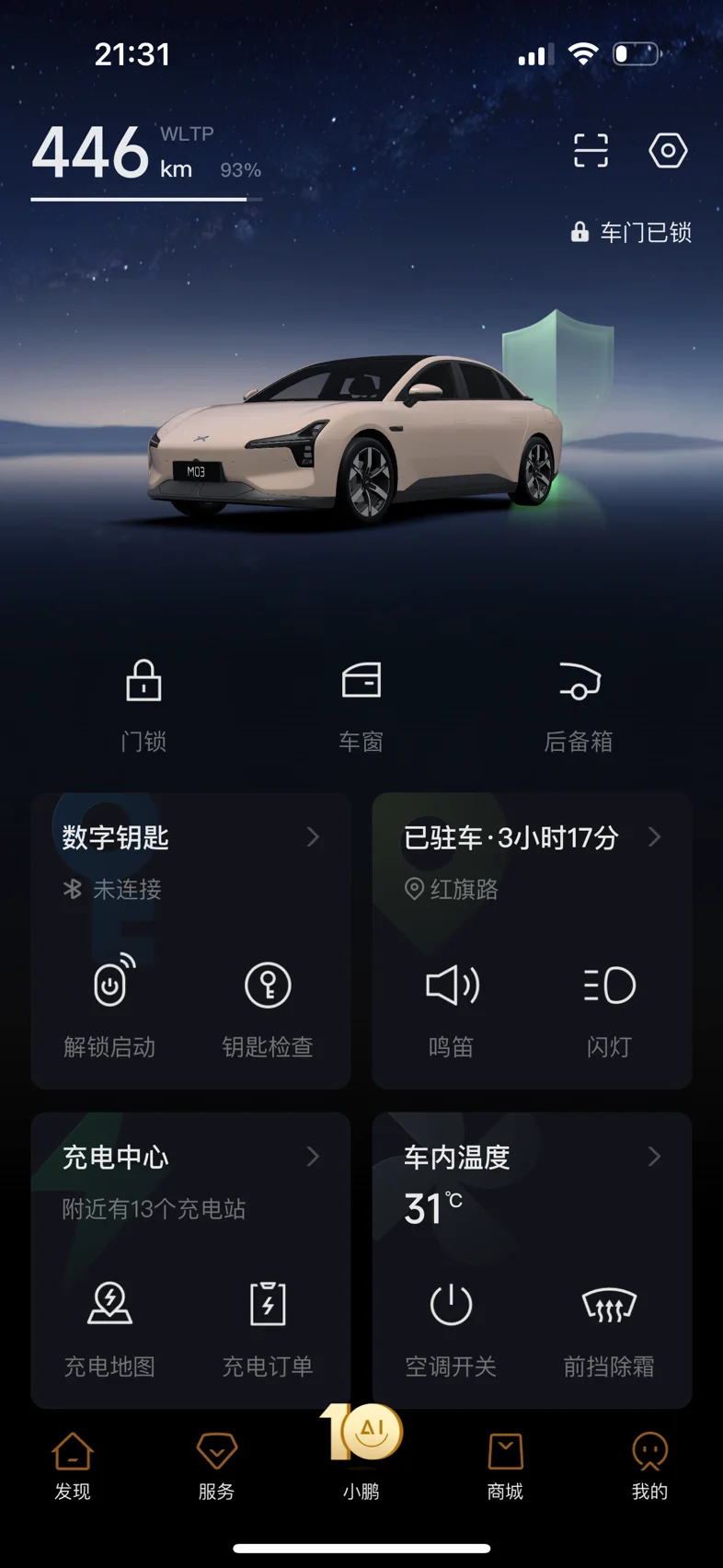Switch to the 发现 tab

click(x=73, y=1466)
